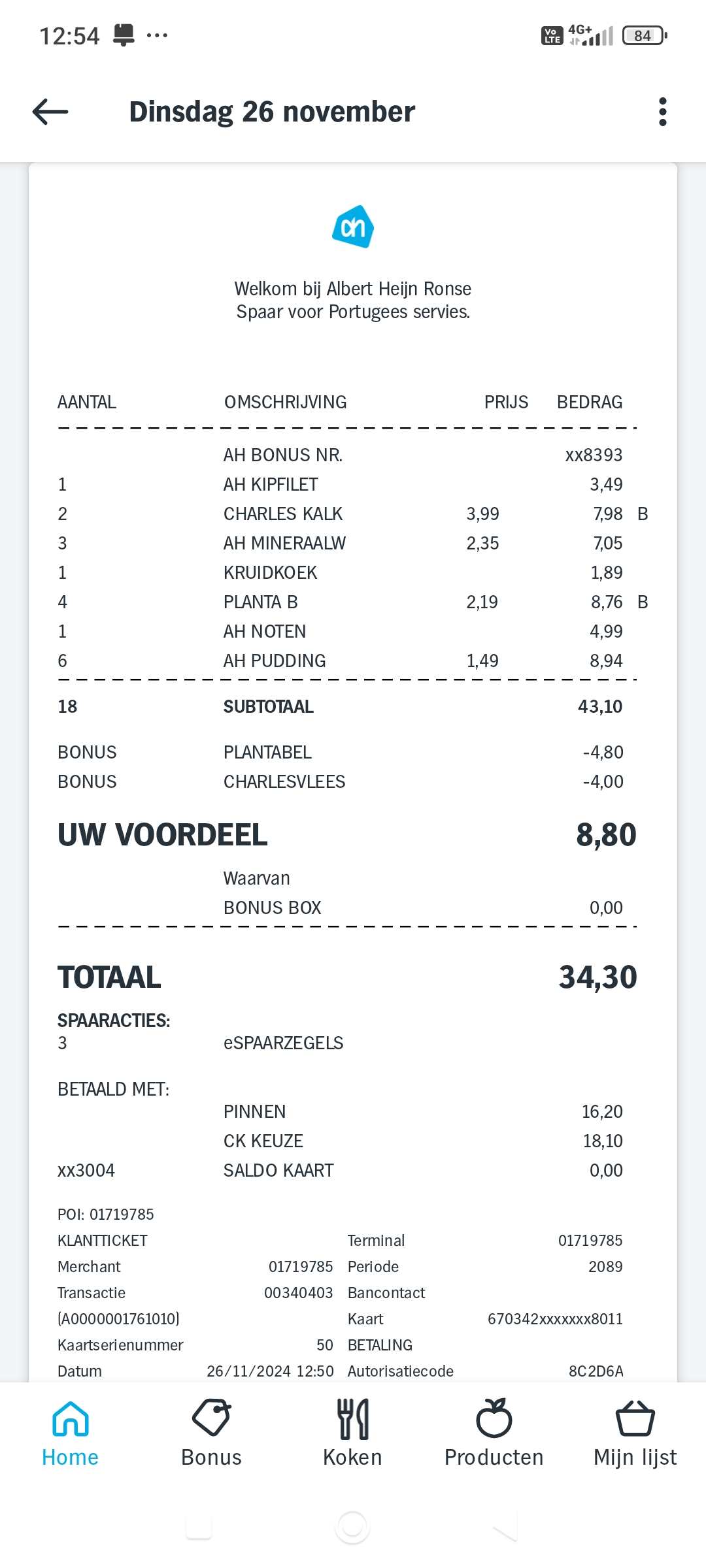Open Koken via the cutlery icon
Viewport: 706px width, 1568px height.
[x=353, y=1418]
